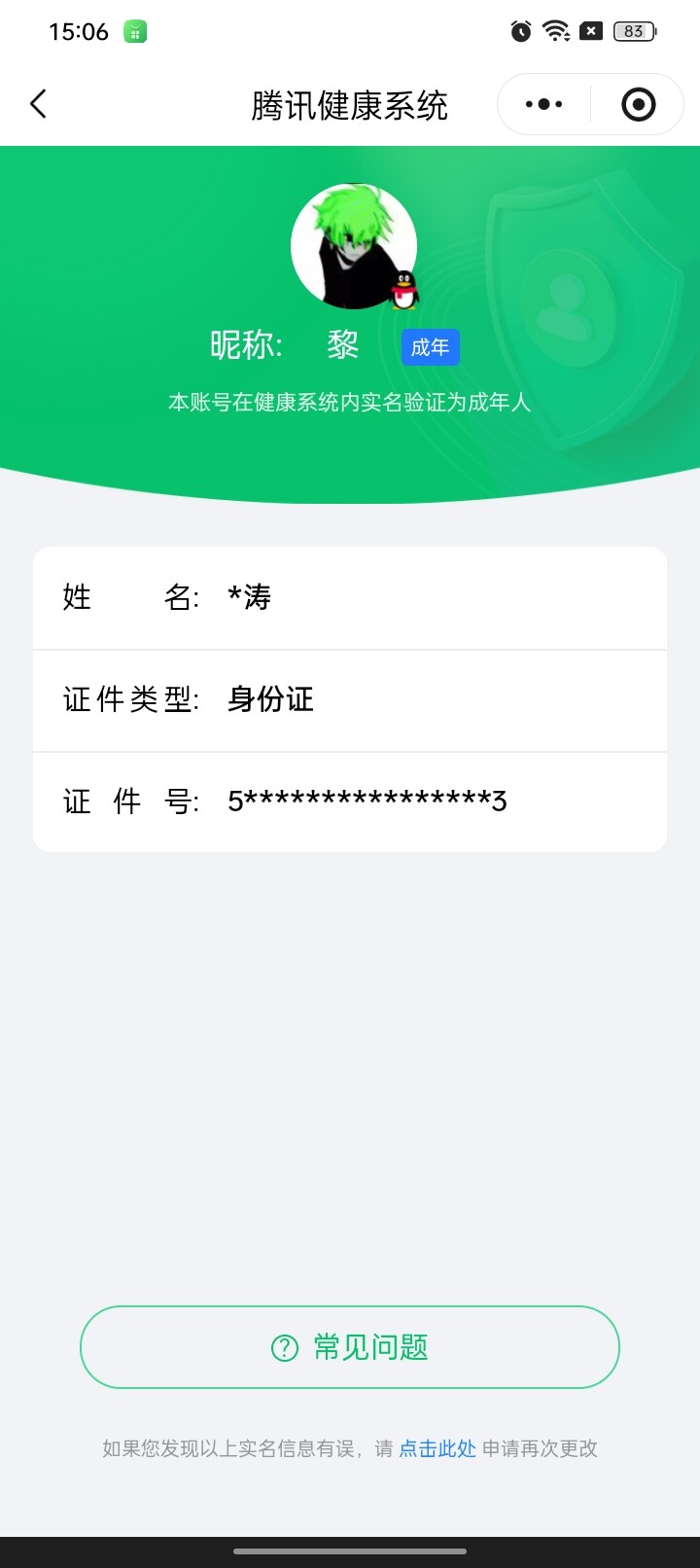Tap the back arrow to return
This screenshot has width=700, height=1568.
[x=37, y=103]
